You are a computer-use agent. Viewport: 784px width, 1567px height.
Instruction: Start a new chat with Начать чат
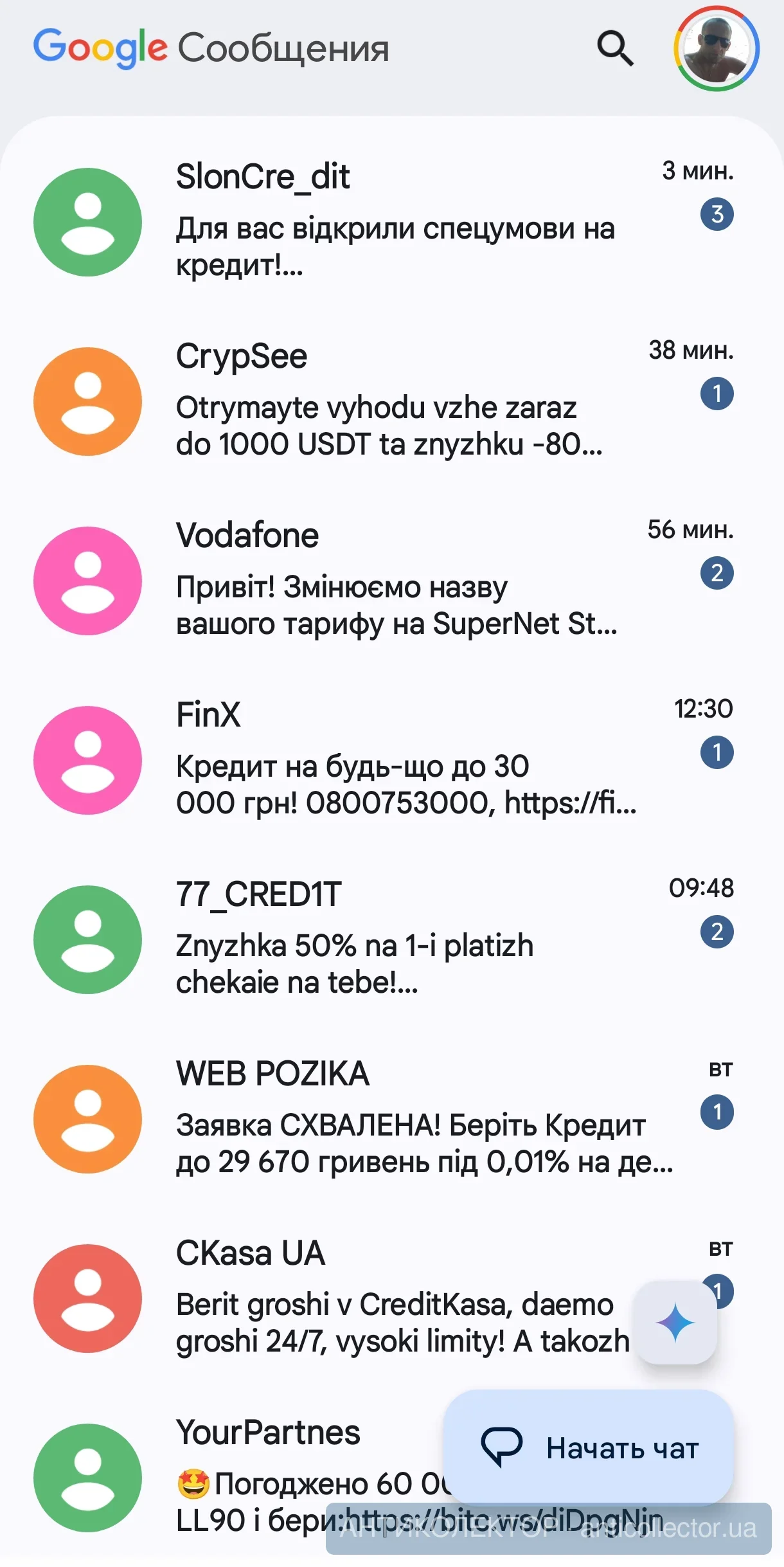click(x=589, y=1448)
